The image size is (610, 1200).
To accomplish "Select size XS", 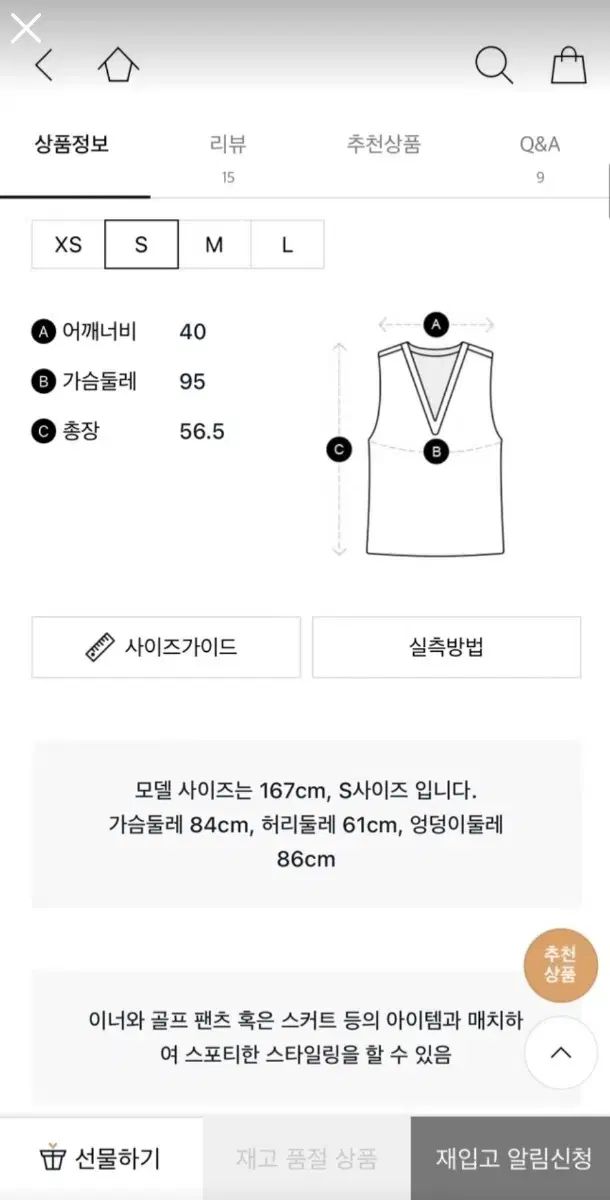I will coord(68,245).
